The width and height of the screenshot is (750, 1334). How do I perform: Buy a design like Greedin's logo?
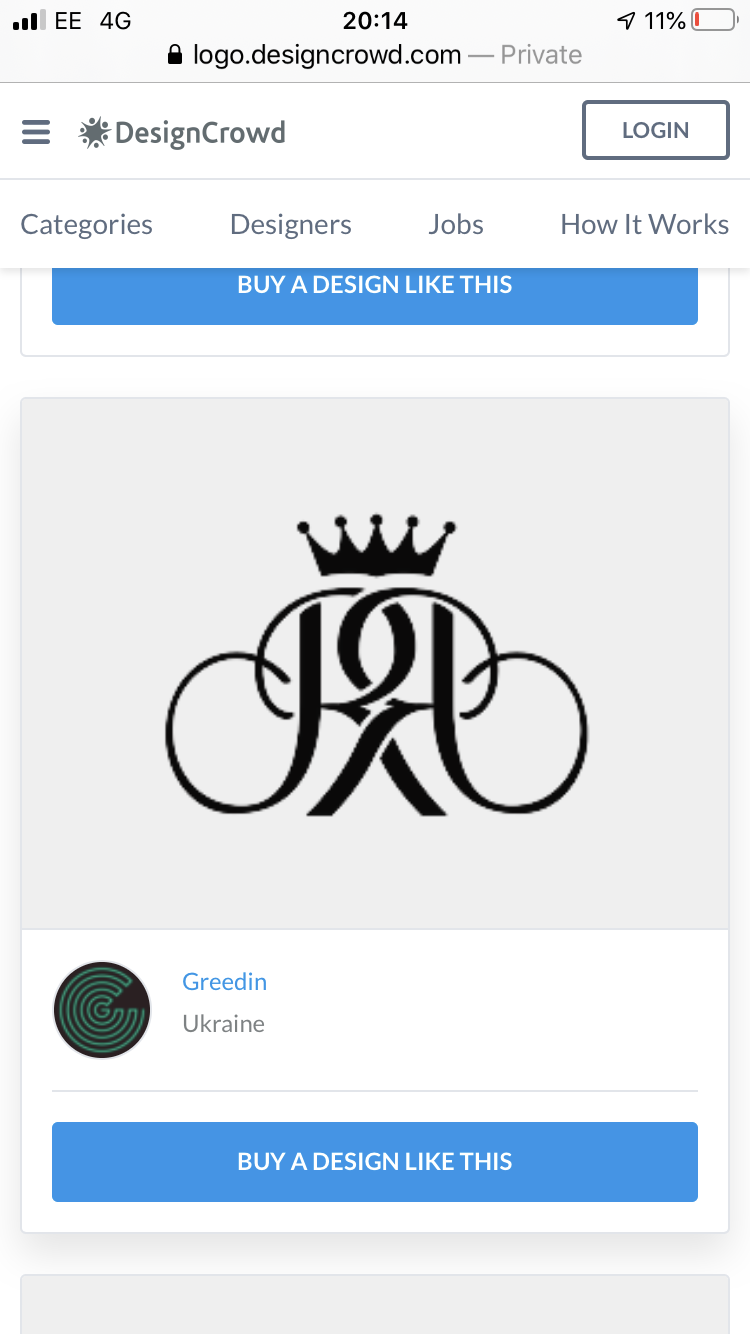click(375, 1161)
